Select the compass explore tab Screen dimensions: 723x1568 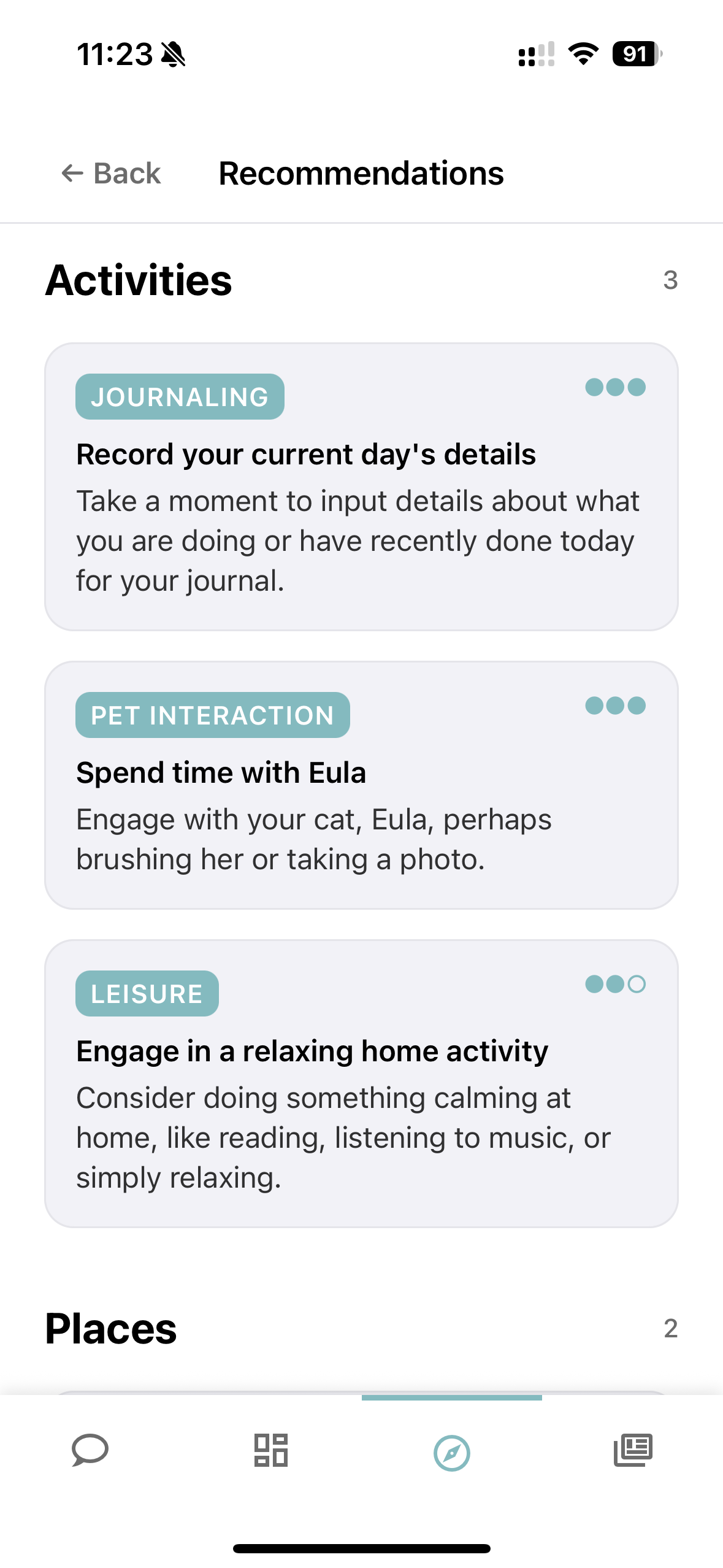click(x=452, y=1453)
